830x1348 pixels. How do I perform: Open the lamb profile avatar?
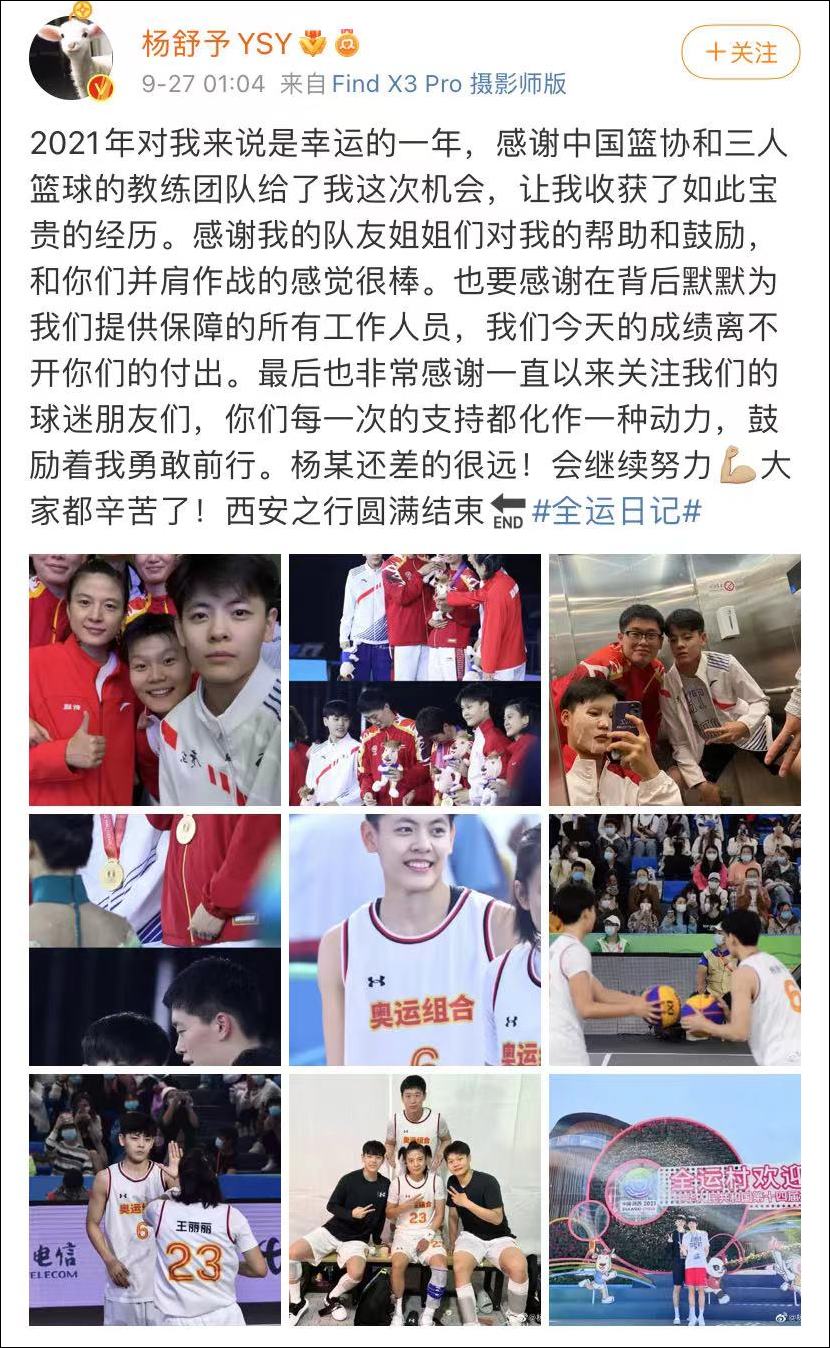coord(71,58)
